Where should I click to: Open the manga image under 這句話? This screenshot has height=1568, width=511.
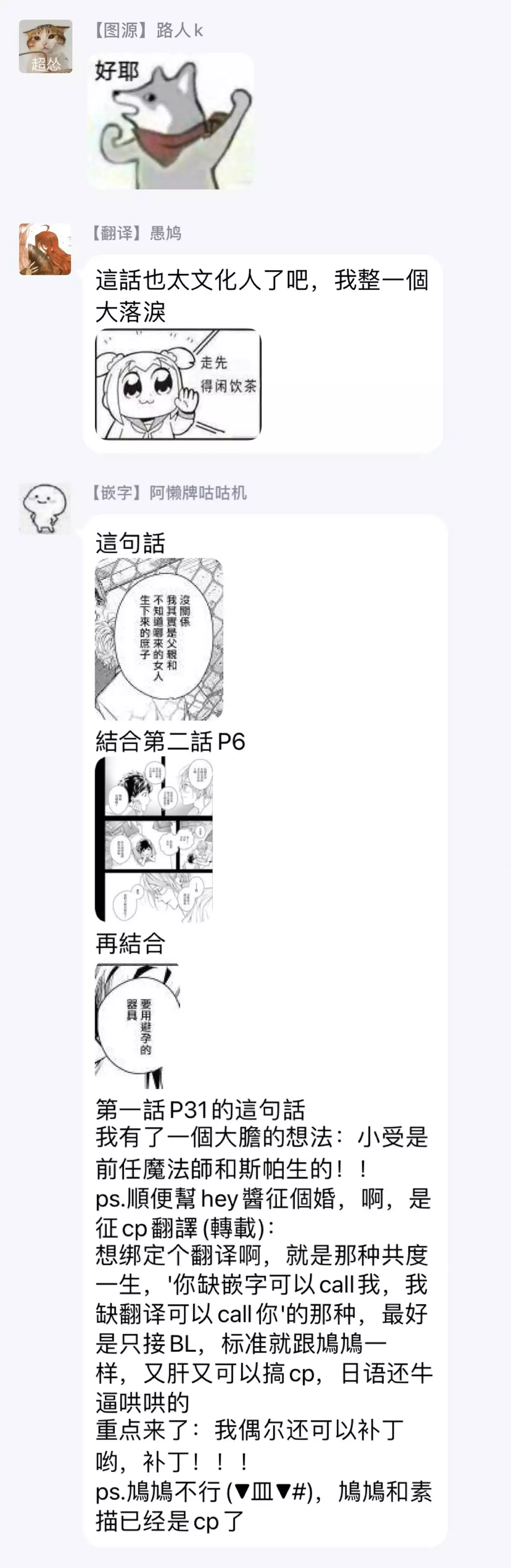click(x=159, y=639)
